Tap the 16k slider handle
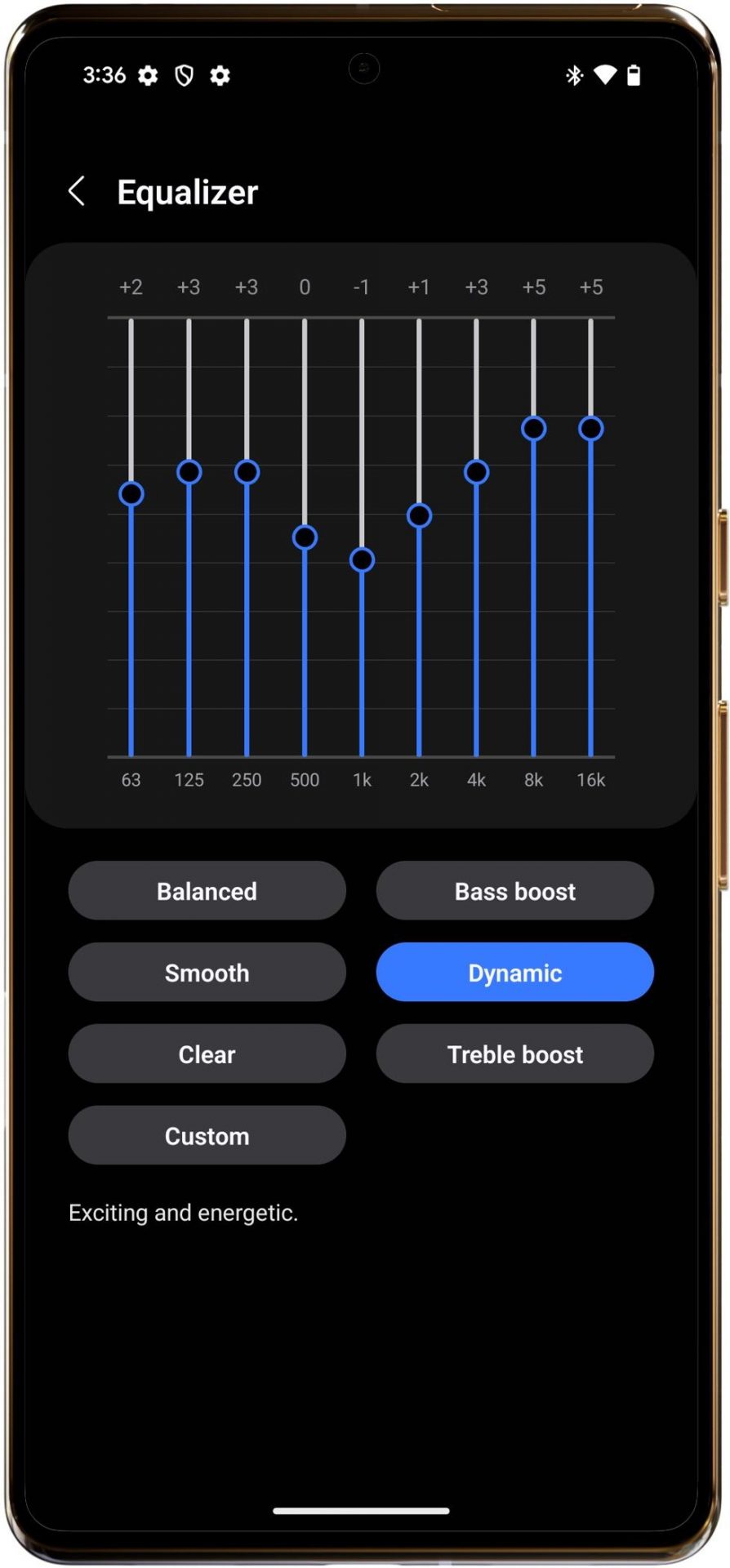Image resolution: width=730 pixels, height=1568 pixels. (x=590, y=428)
